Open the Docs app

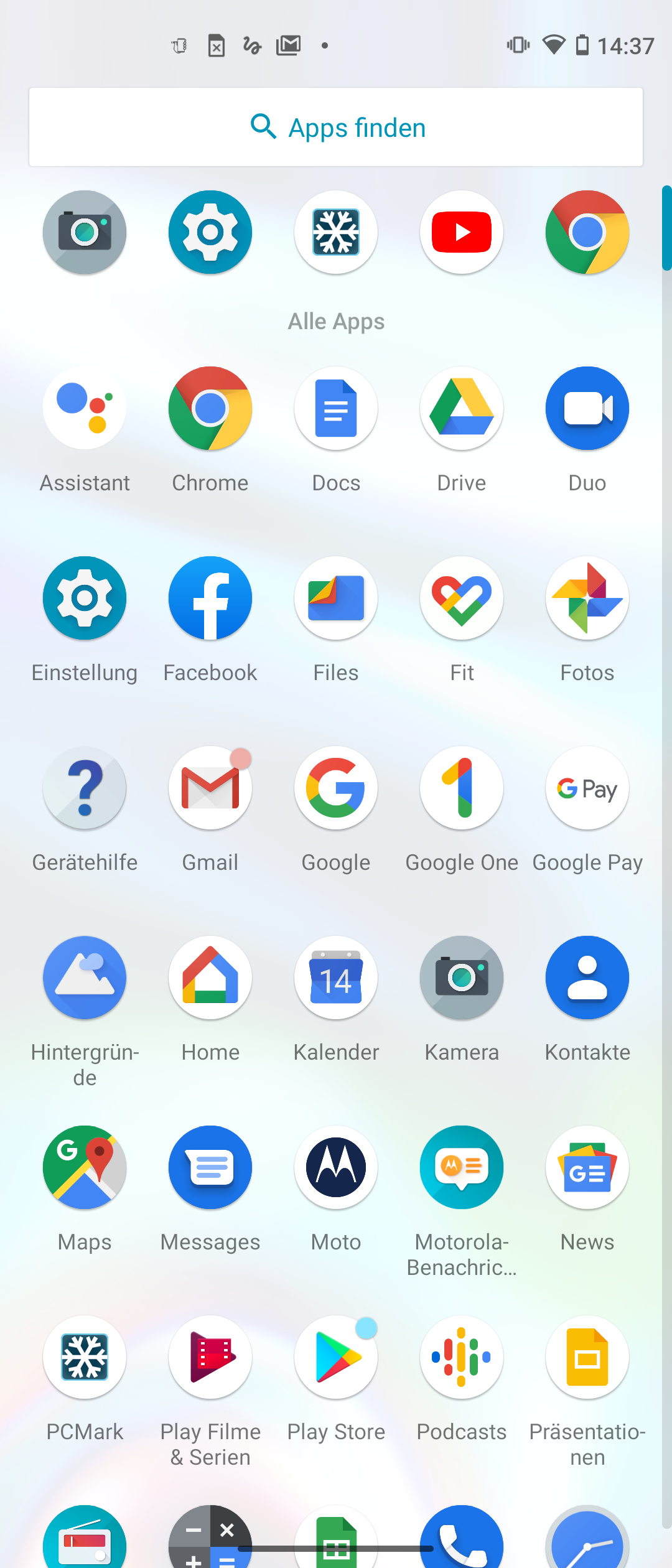pos(336,408)
